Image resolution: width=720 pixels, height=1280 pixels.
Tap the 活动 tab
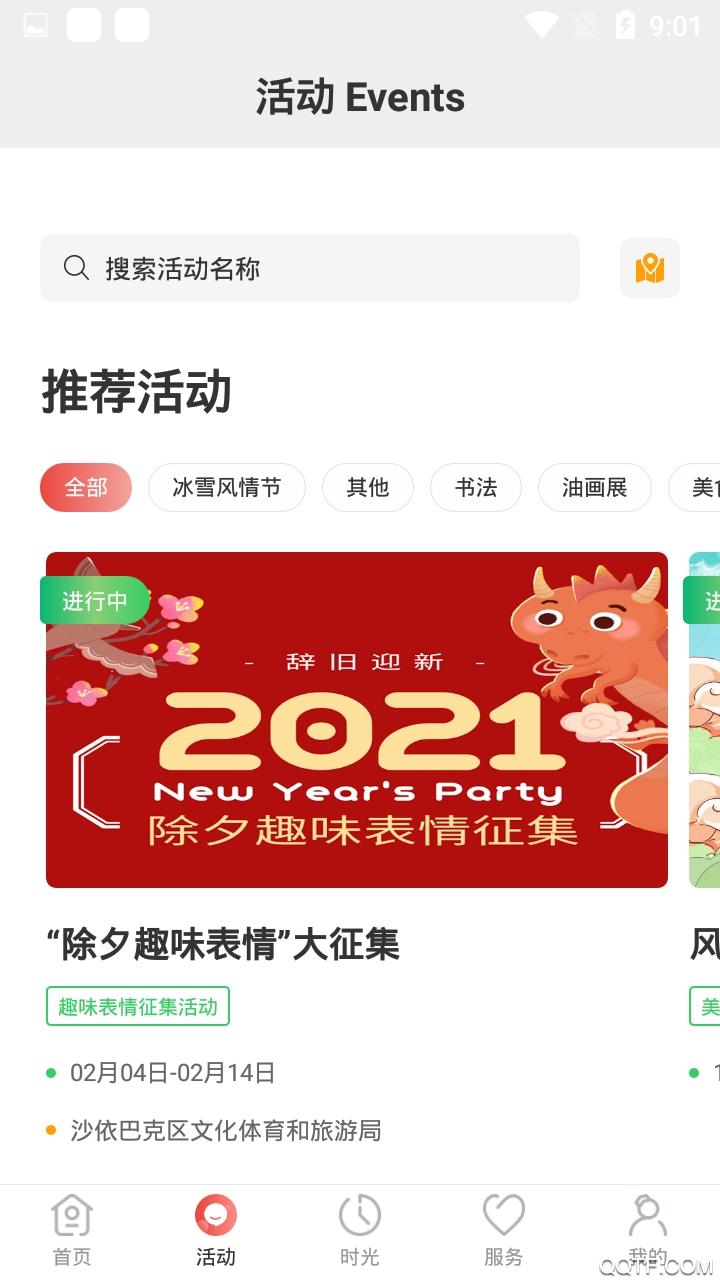[216, 1231]
